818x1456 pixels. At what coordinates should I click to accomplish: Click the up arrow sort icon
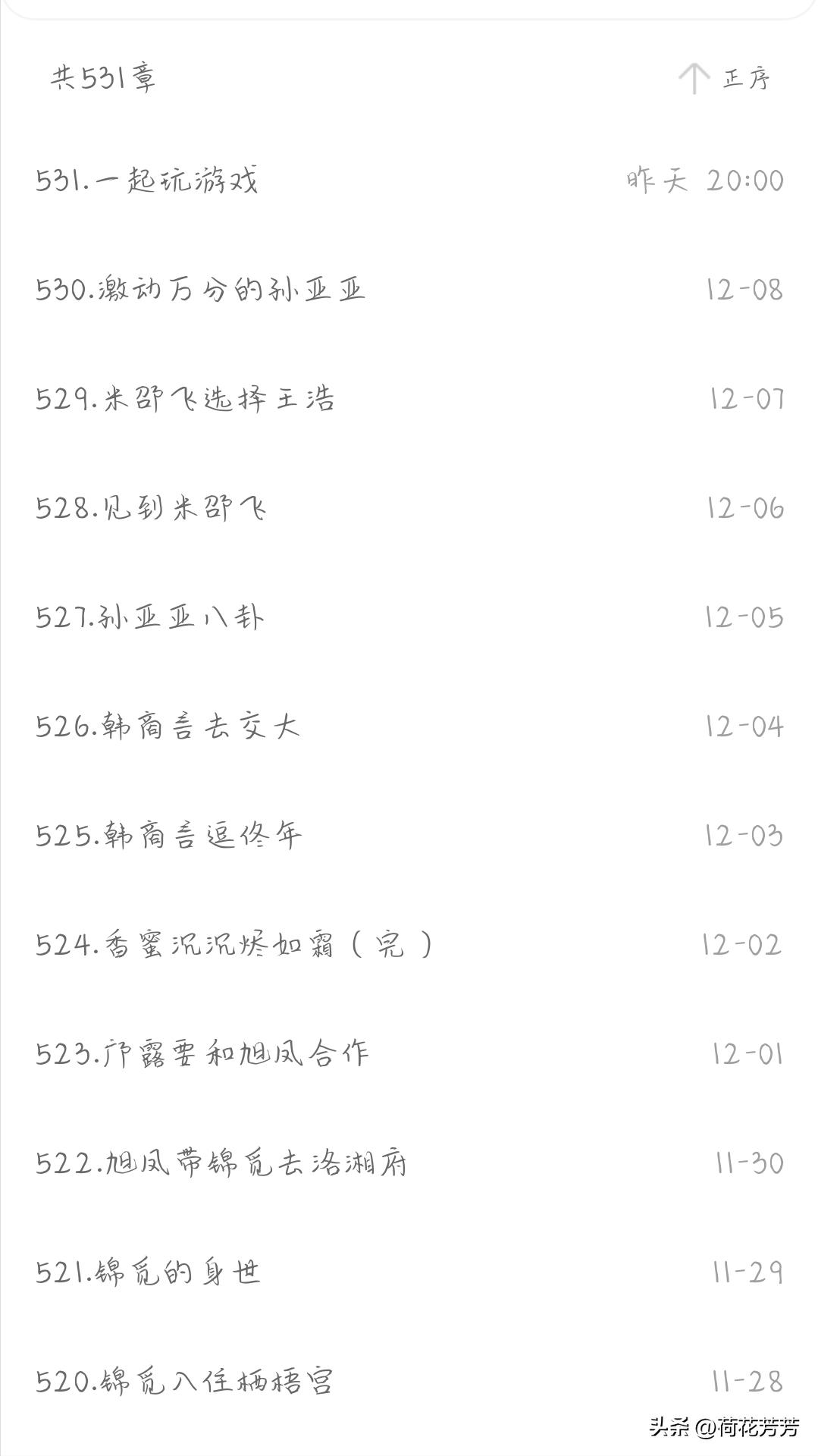[694, 78]
